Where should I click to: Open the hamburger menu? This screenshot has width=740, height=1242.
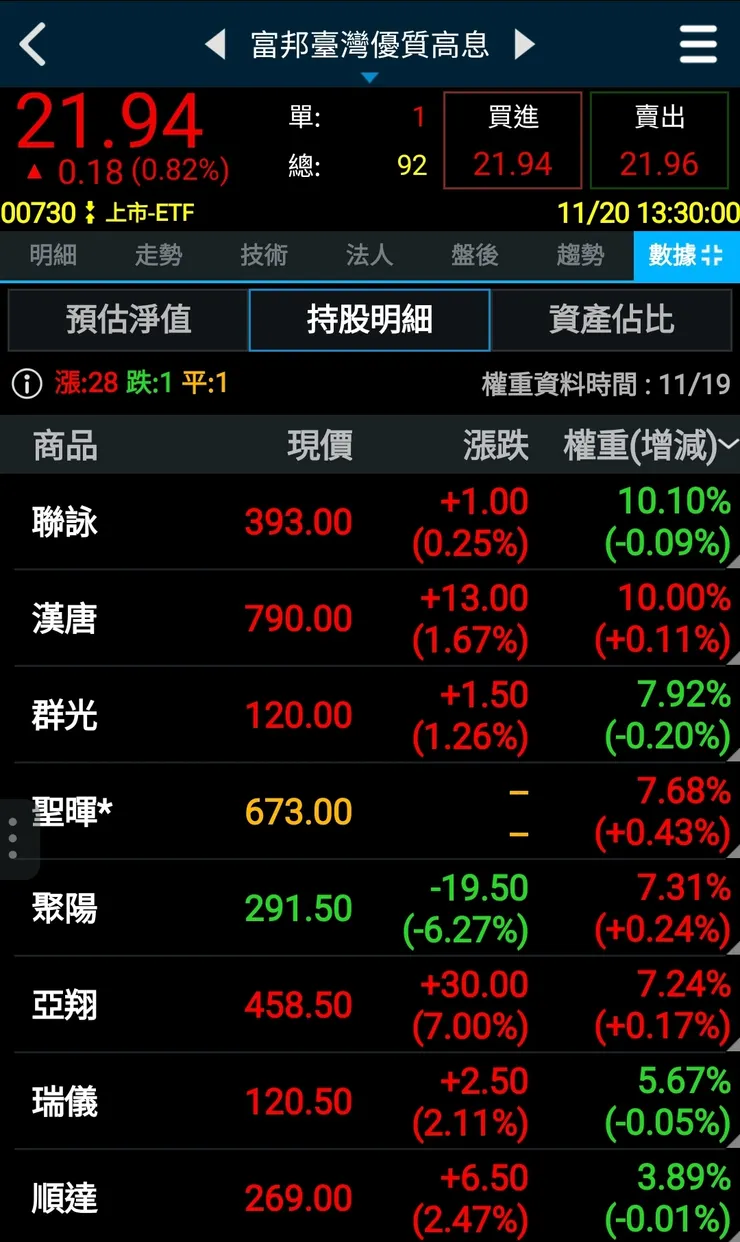click(697, 44)
